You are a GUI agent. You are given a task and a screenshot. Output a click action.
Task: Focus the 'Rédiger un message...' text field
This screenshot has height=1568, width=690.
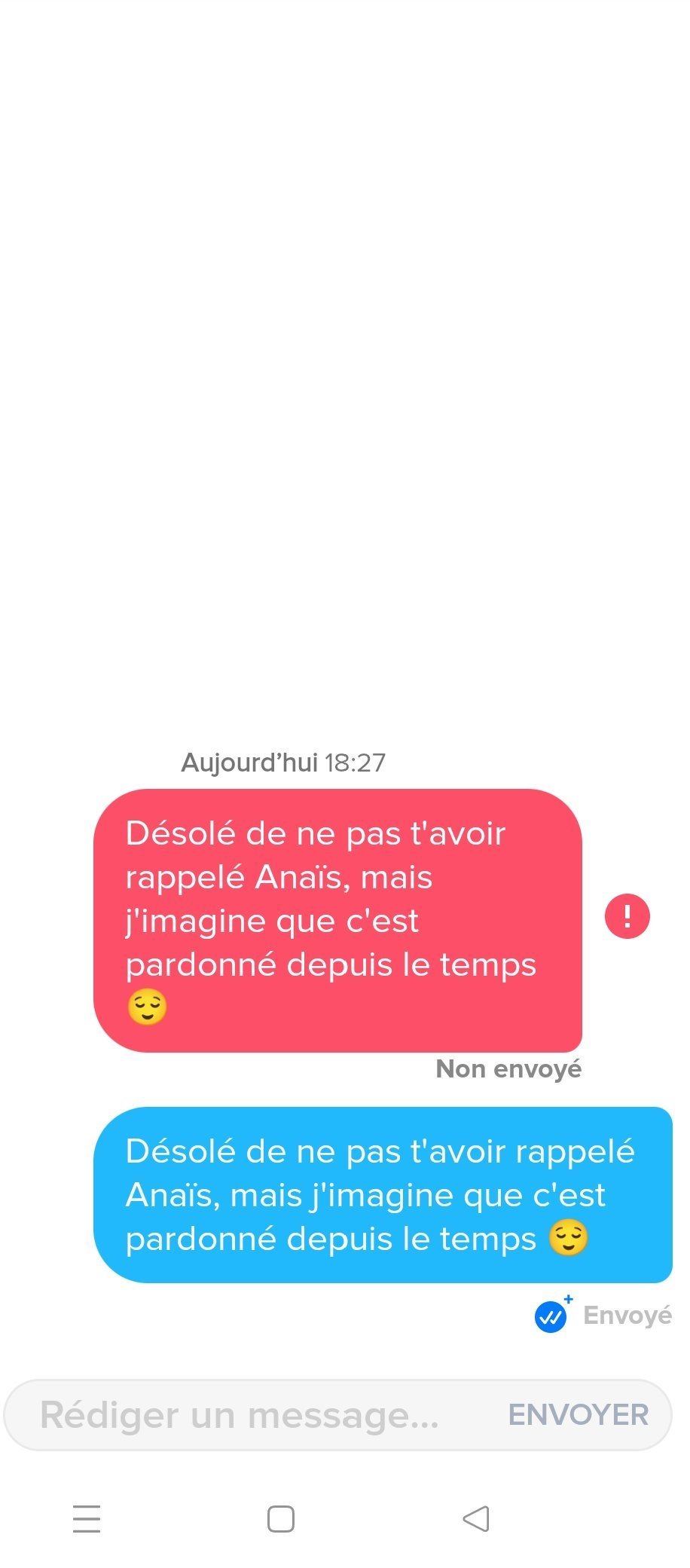click(241, 1414)
